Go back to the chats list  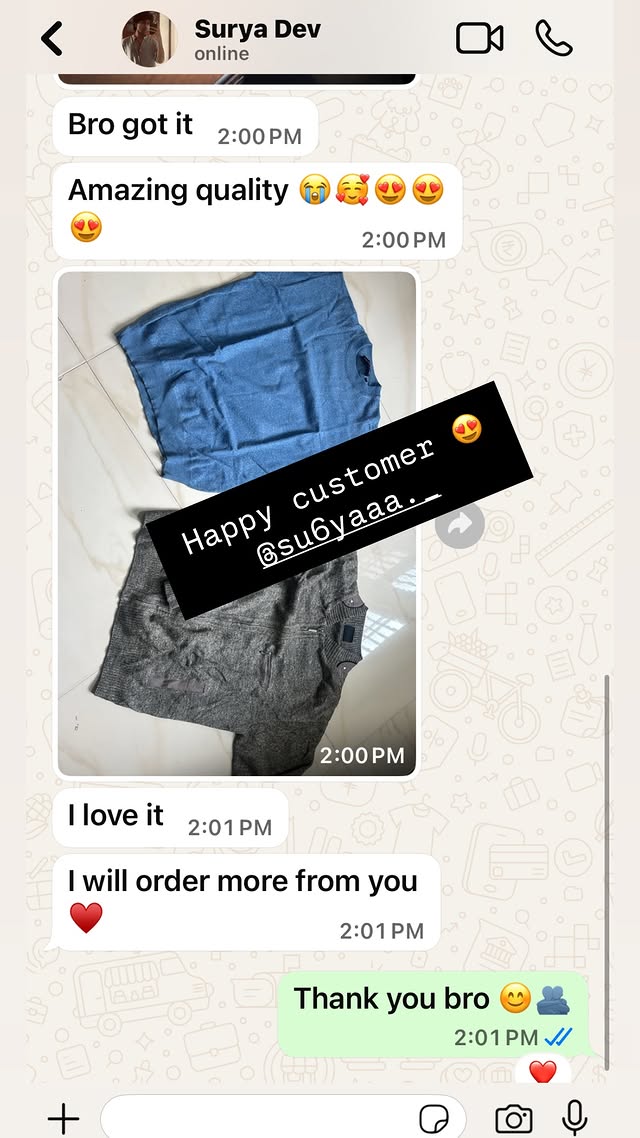tap(52, 39)
